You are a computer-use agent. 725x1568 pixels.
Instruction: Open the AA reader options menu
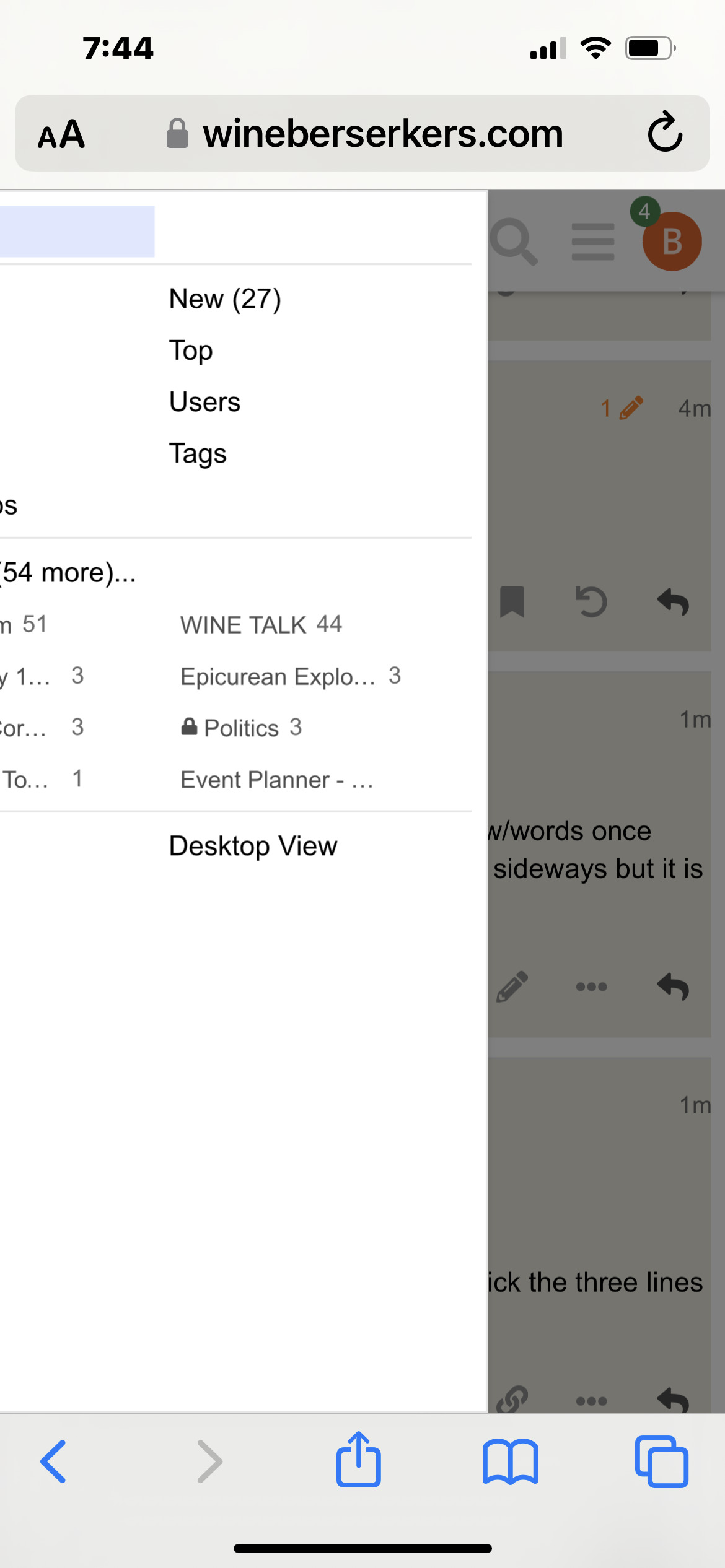(x=61, y=134)
